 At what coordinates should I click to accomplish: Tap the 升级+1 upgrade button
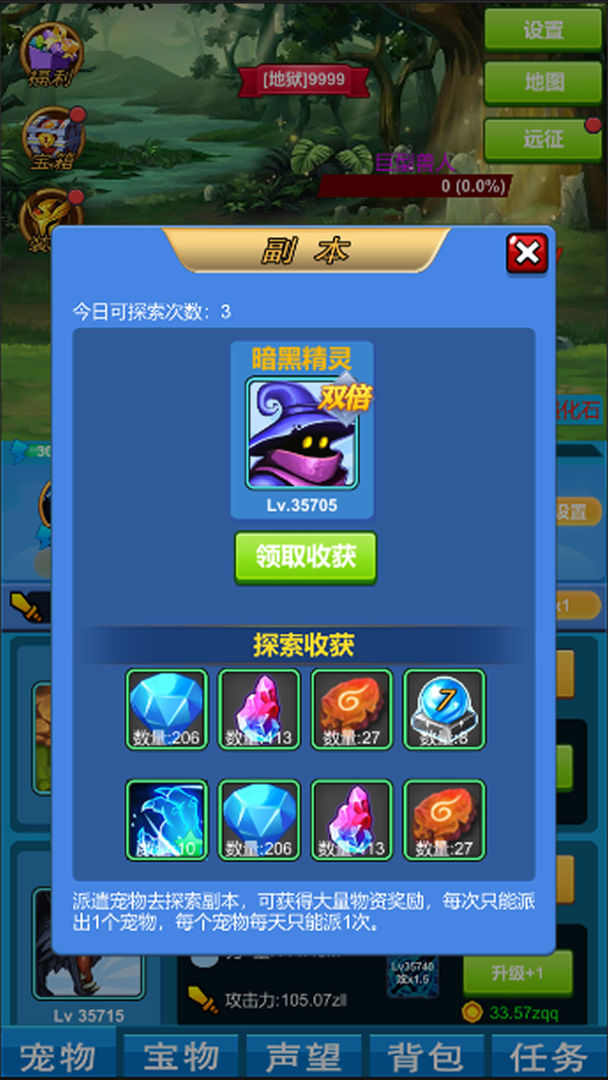[x=517, y=973]
